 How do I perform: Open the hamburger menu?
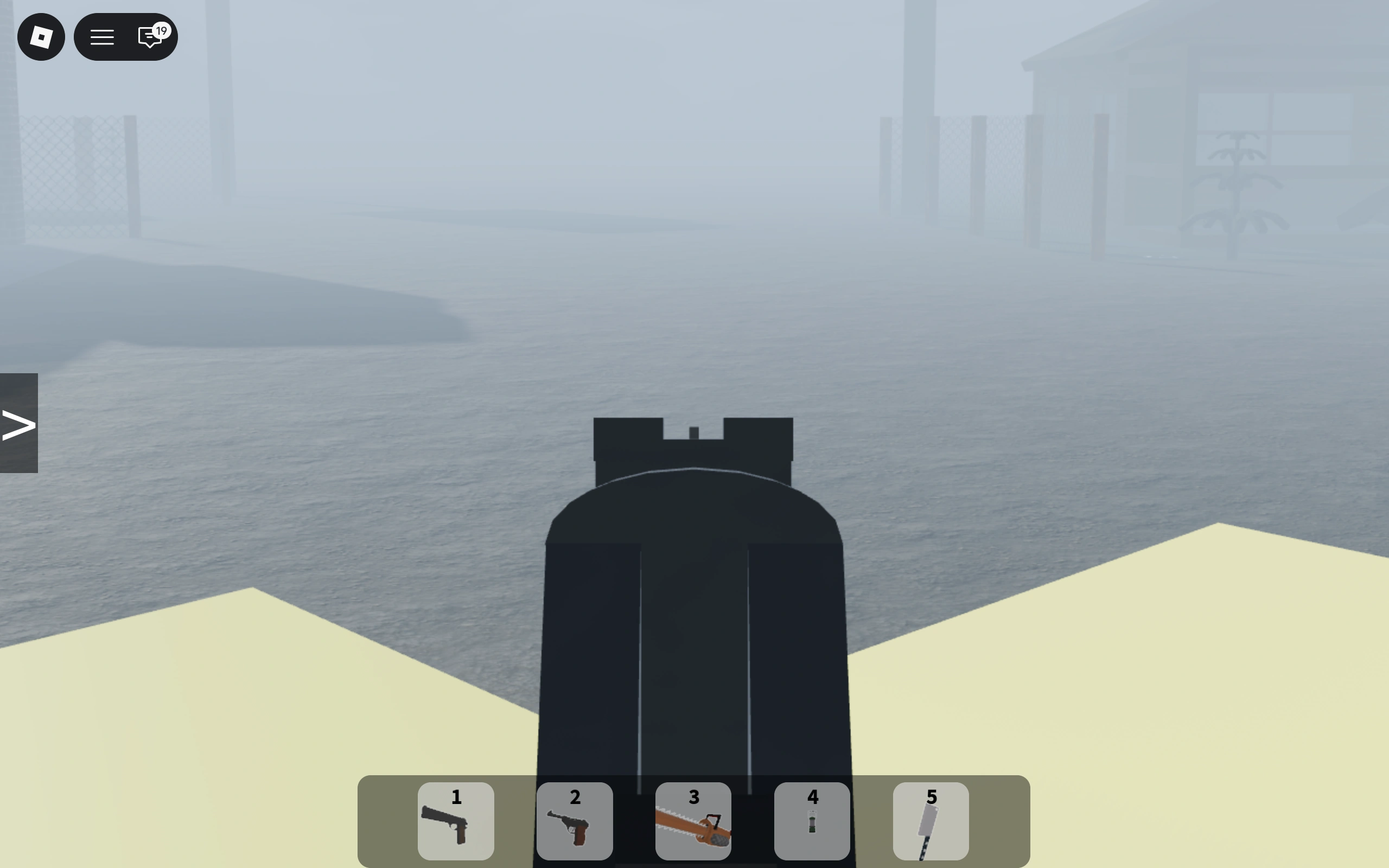(x=102, y=37)
